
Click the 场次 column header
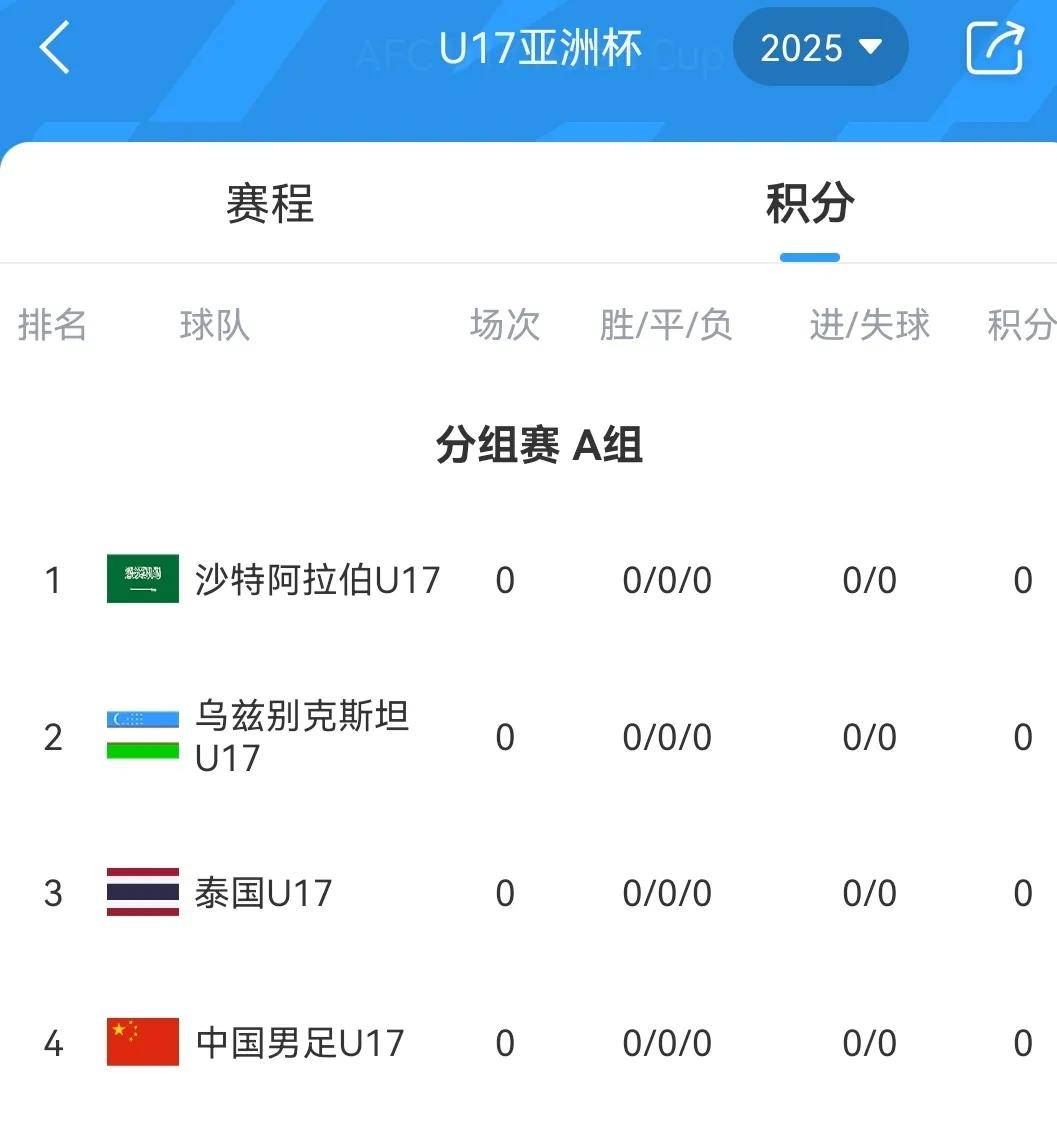point(505,325)
